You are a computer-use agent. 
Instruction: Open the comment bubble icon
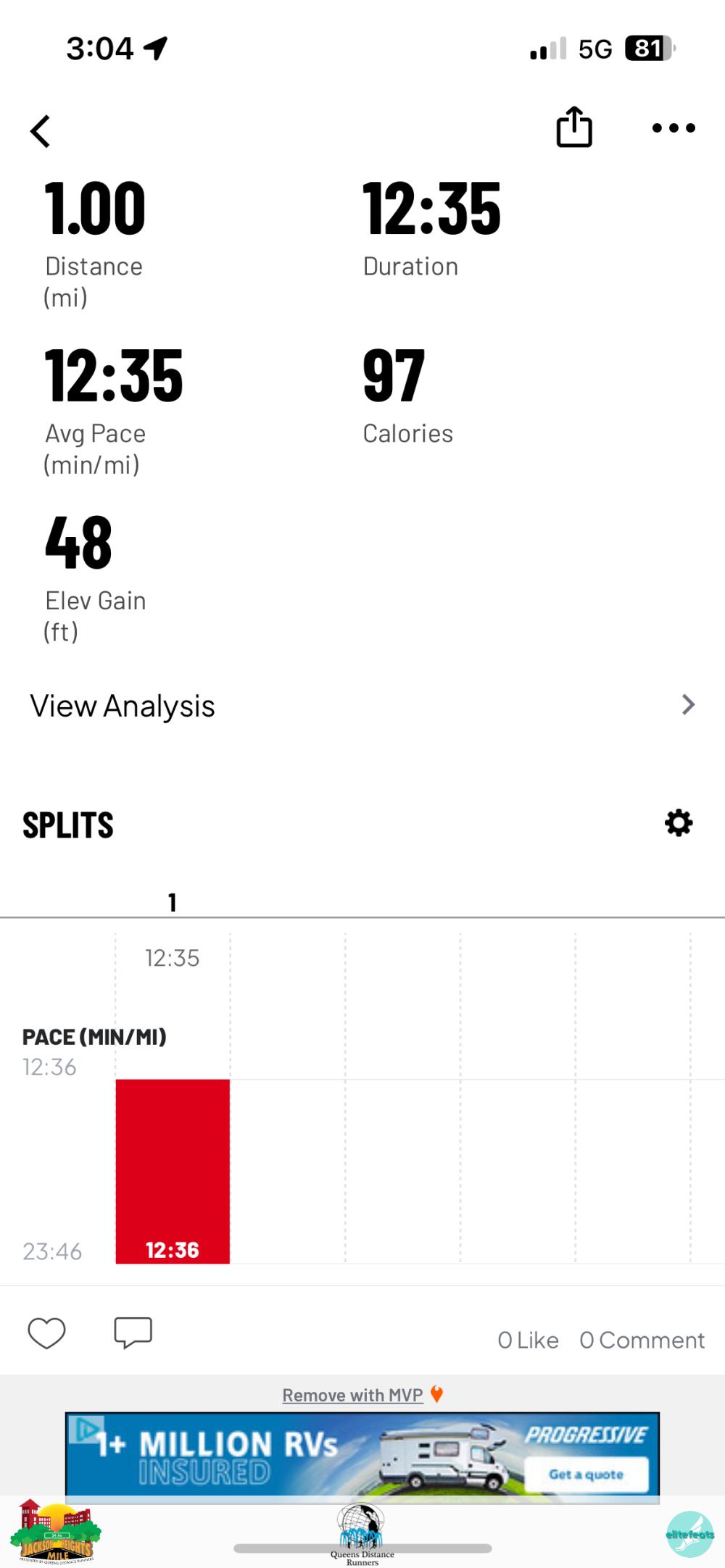[x=133, y=1333]
